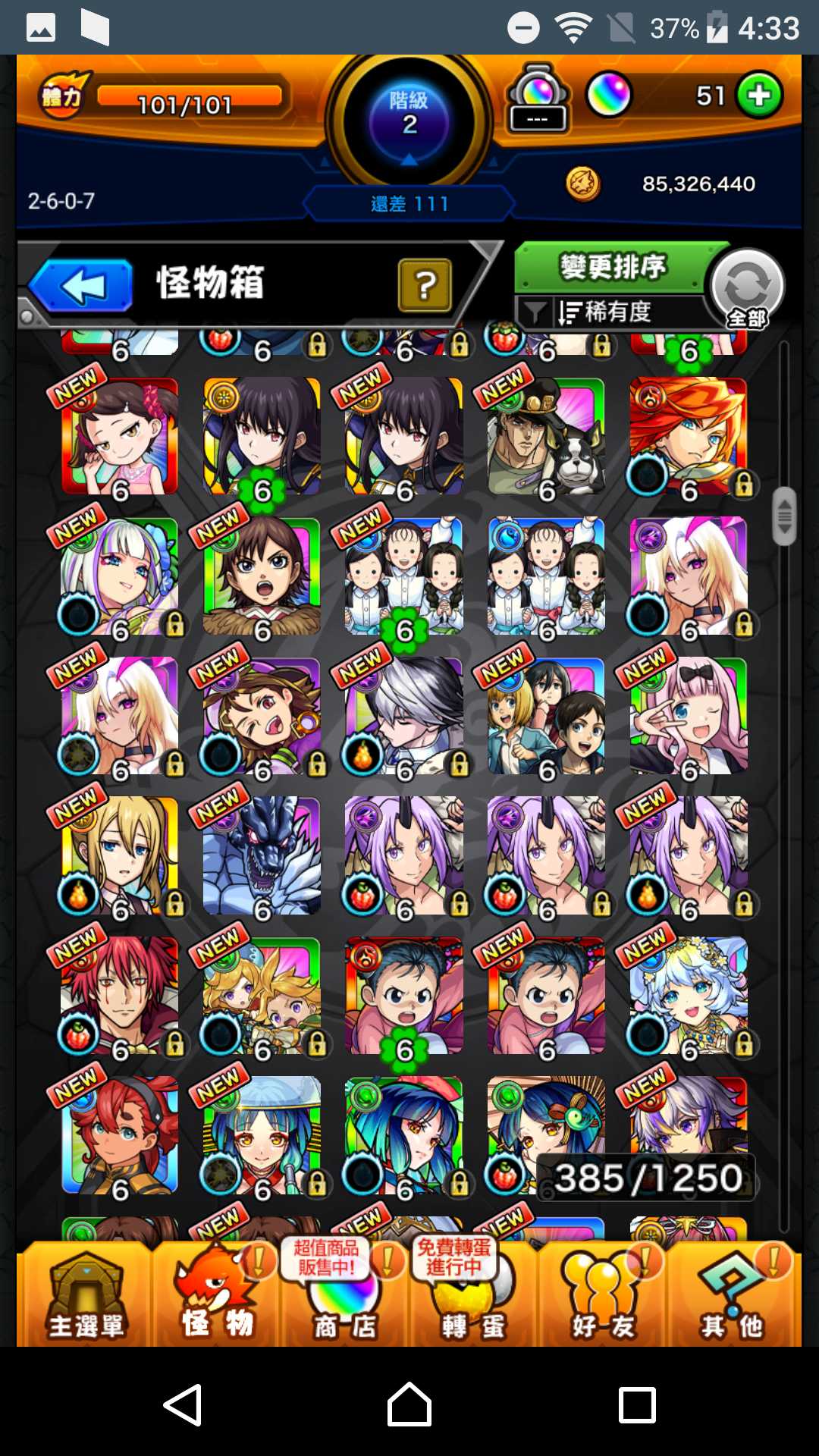Tap the rainbow orb lamp icon
The width and height of the screenshot is (819, 1456).
tap(538, 97)
